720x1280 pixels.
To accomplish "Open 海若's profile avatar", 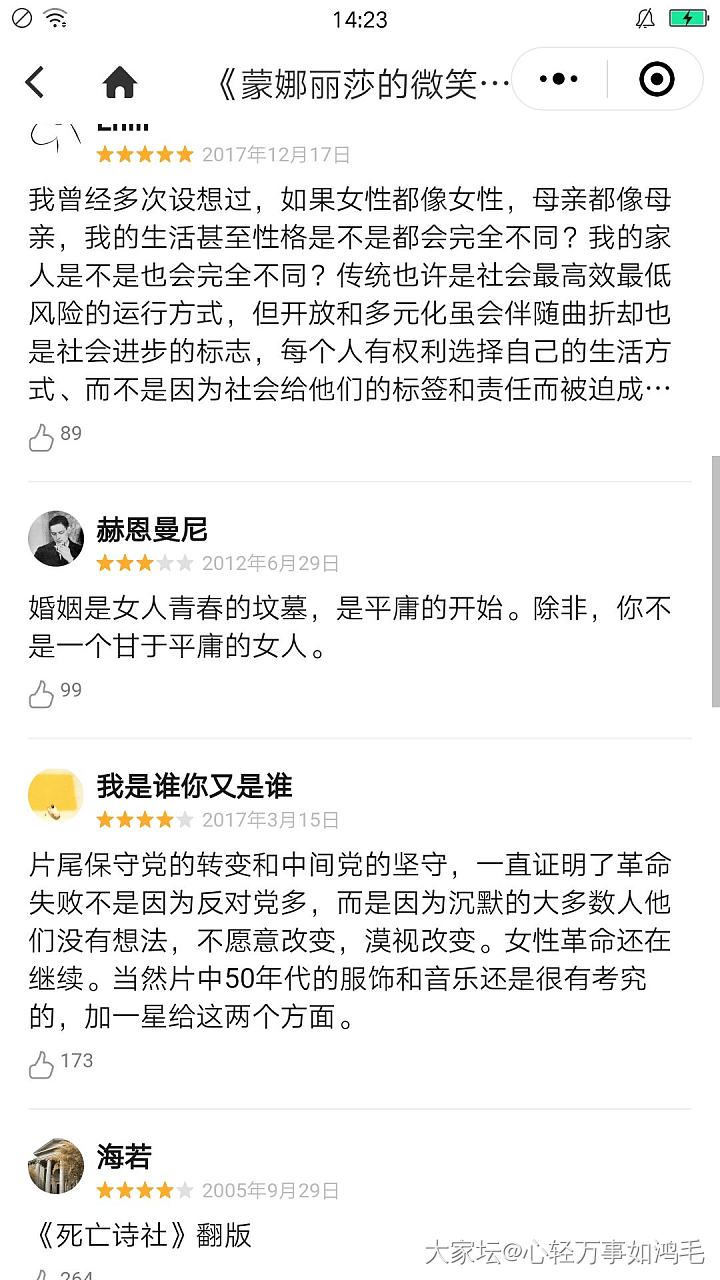I will click(x=56, y=1166).
